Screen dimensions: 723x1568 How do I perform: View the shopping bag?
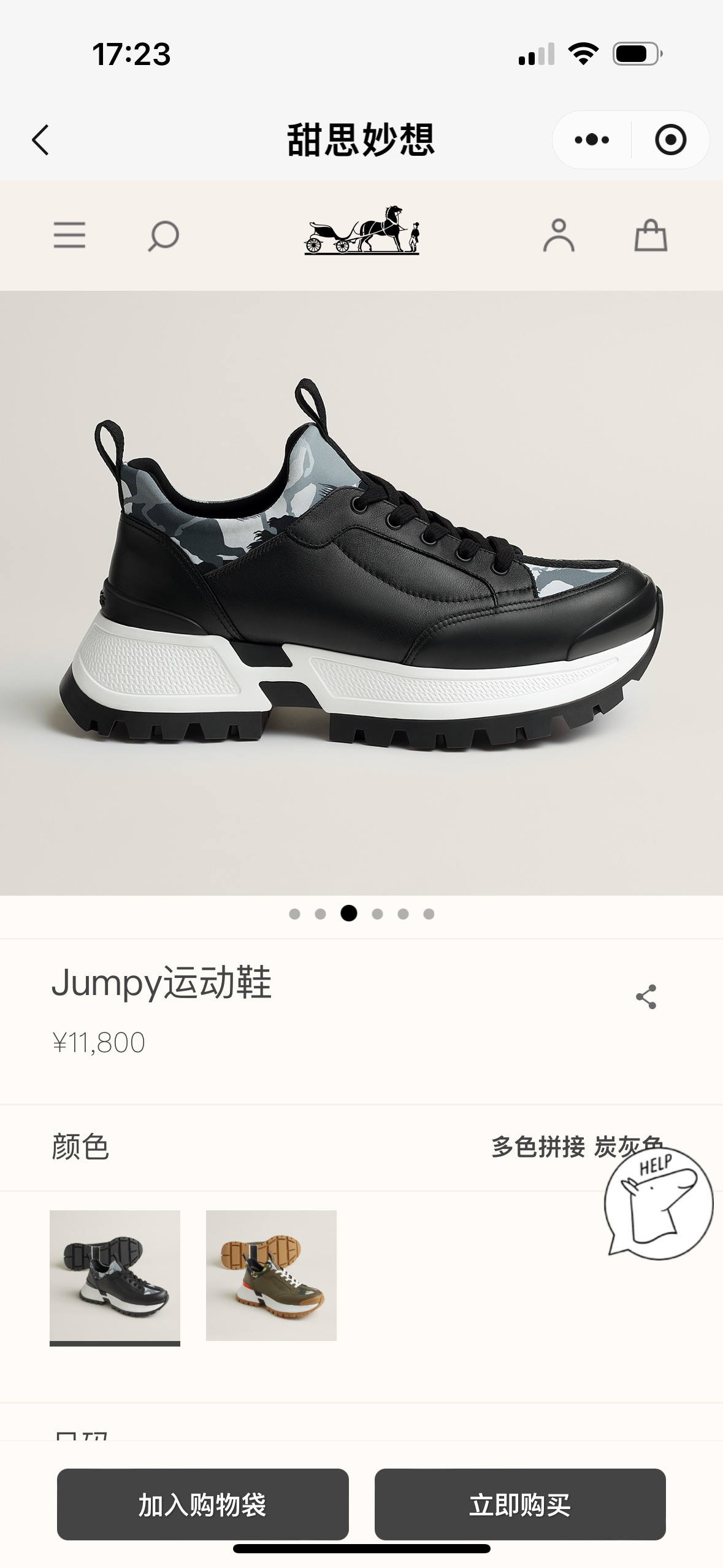pyautogui.click(x=650, y=236)
